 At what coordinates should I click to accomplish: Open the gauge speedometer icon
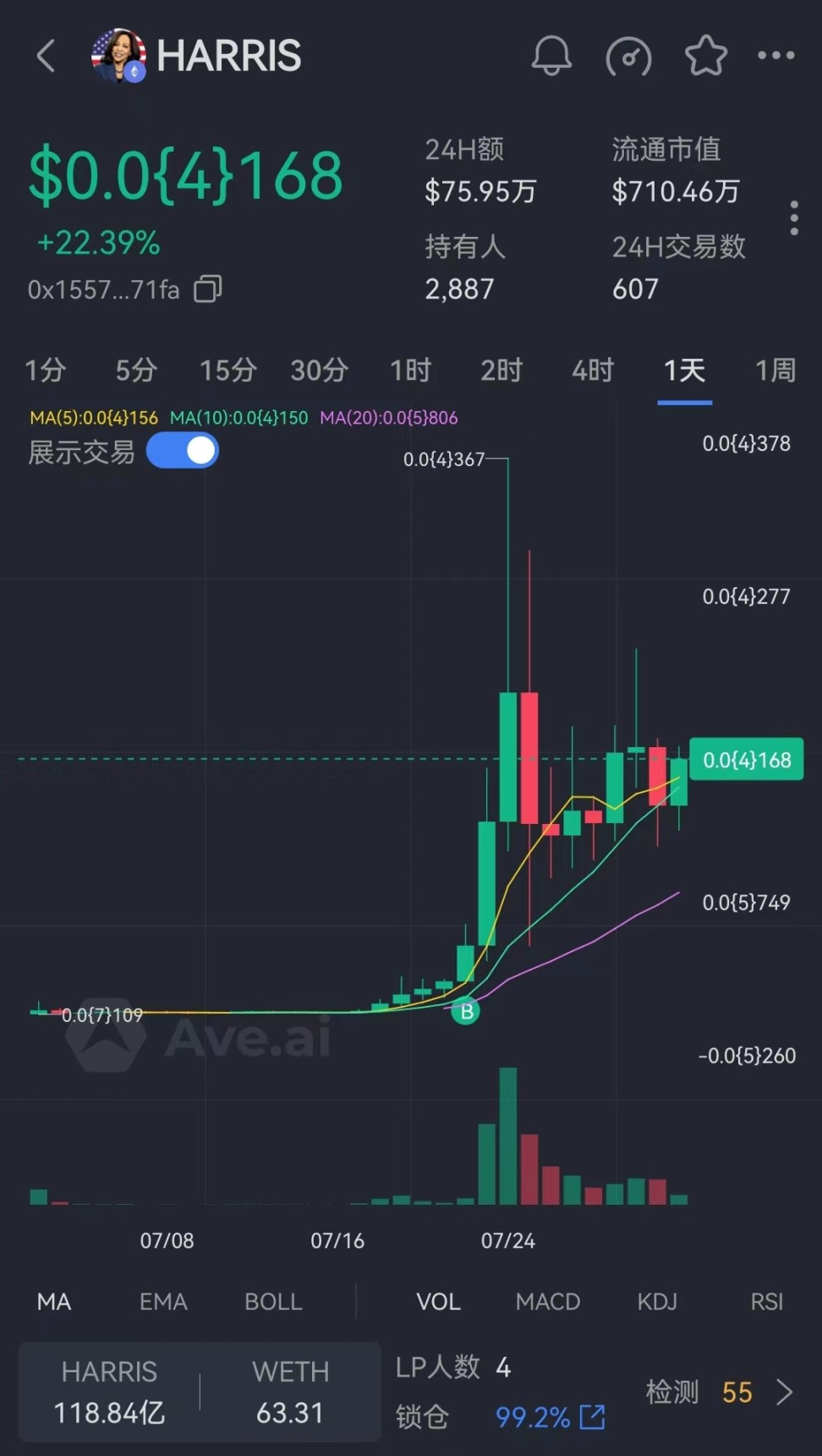(628, 57)
